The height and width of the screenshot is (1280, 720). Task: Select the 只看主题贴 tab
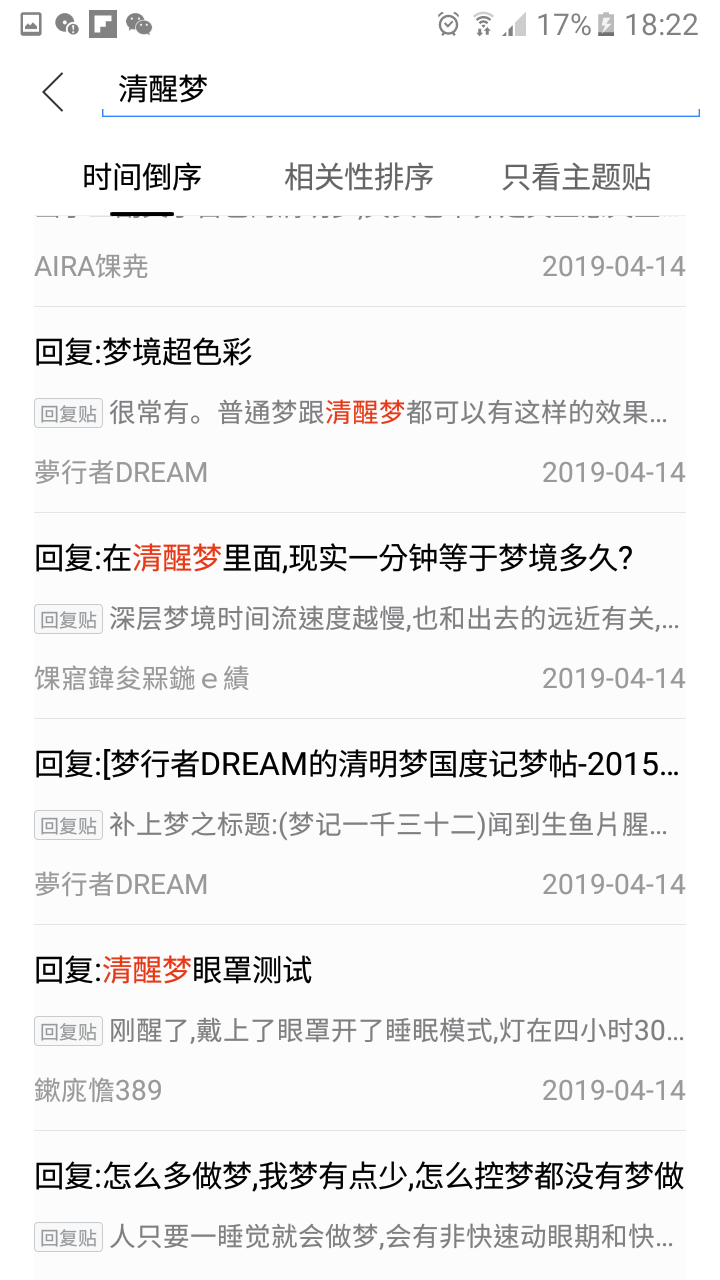[x=576, y=178]
